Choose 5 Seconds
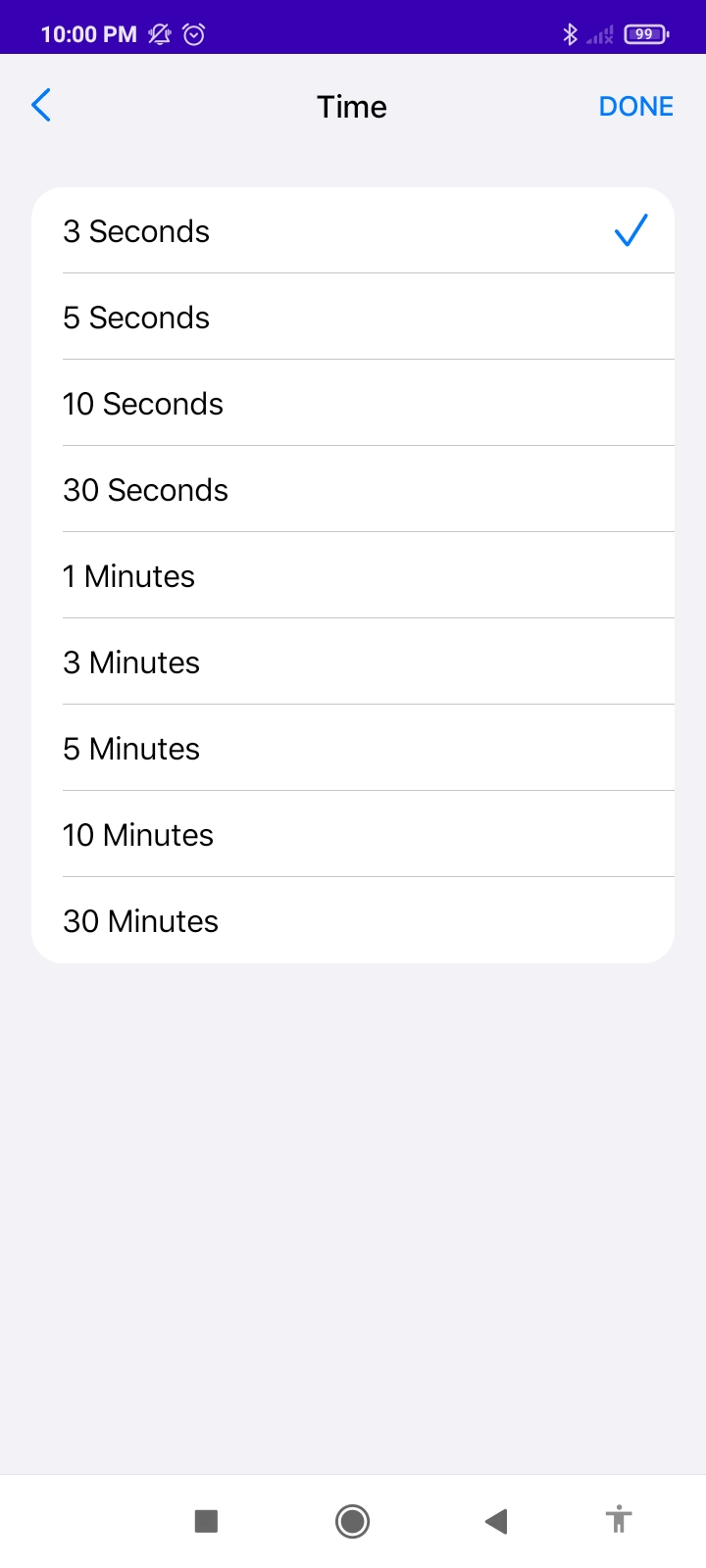This screenshot has height=1568, width=706. 353,317
